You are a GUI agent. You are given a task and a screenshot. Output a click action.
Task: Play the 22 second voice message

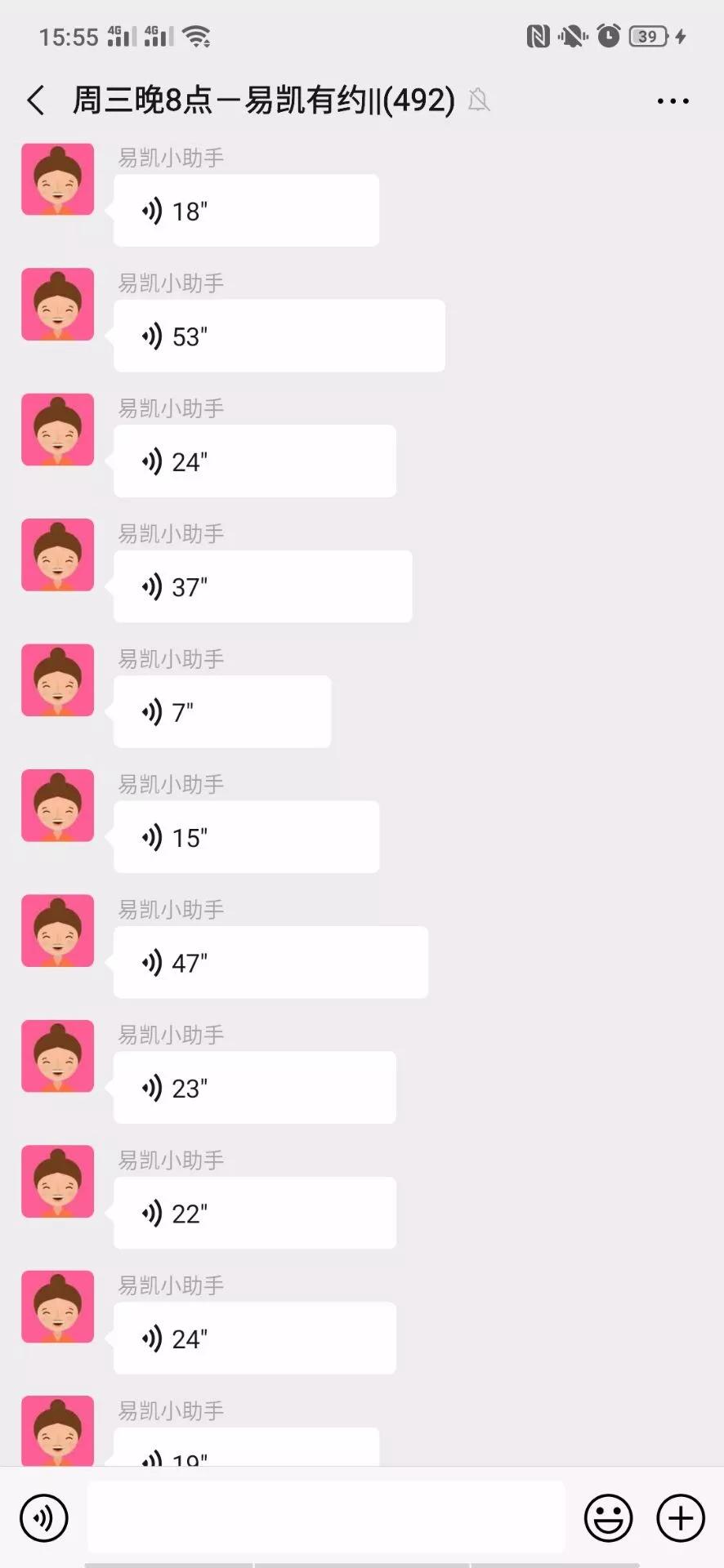point(253,1213)
